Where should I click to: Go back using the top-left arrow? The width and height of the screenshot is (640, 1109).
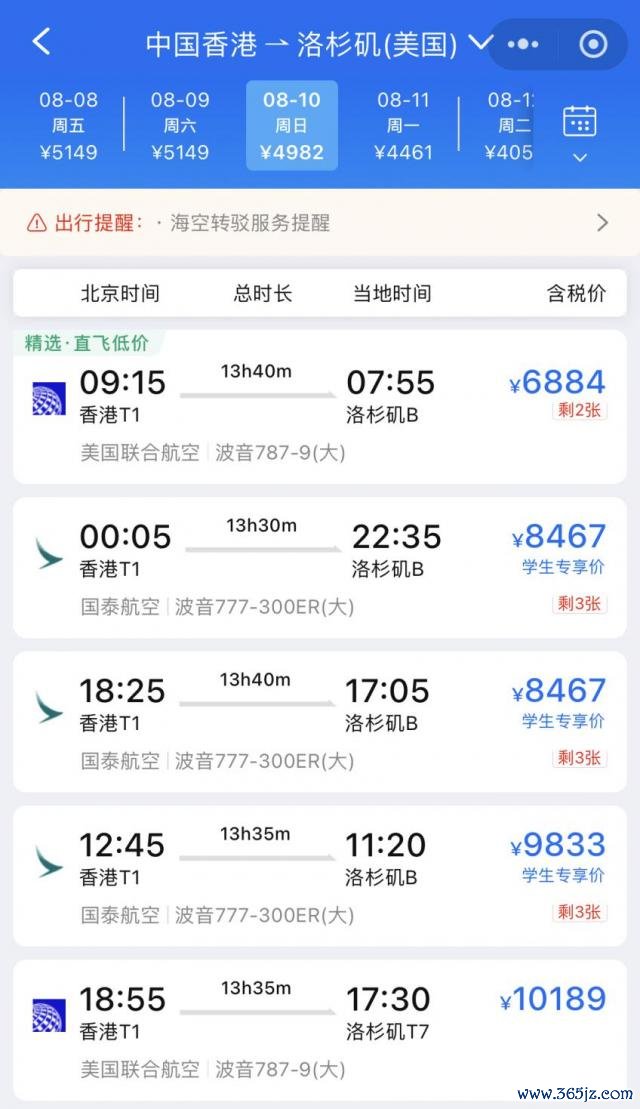point(41,42)
